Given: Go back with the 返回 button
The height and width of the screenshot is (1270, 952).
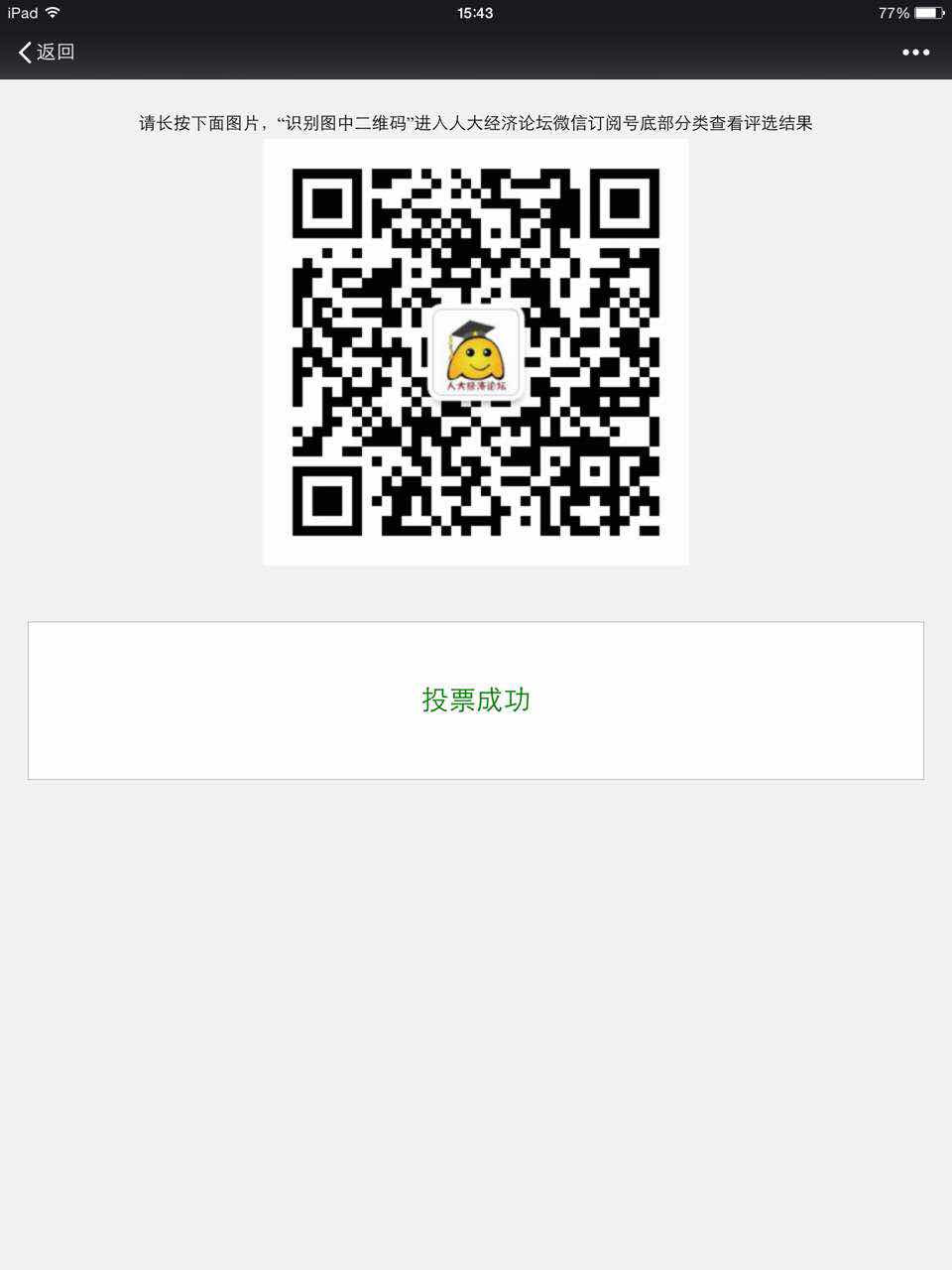Looking at the screenshot, I should click(x=47, y=53).
